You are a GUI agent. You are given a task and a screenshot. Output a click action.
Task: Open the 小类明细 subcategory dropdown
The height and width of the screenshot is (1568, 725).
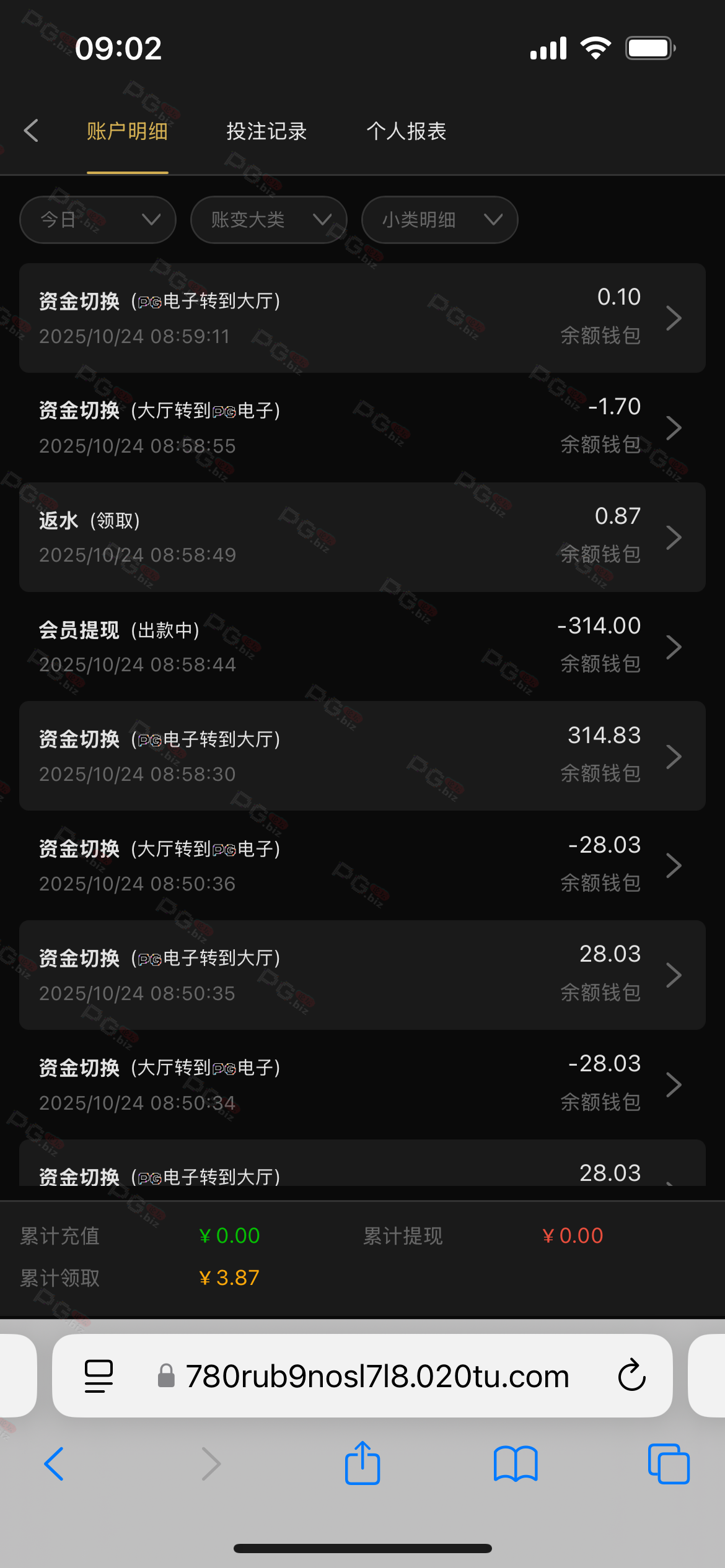[x=439, y=220]
